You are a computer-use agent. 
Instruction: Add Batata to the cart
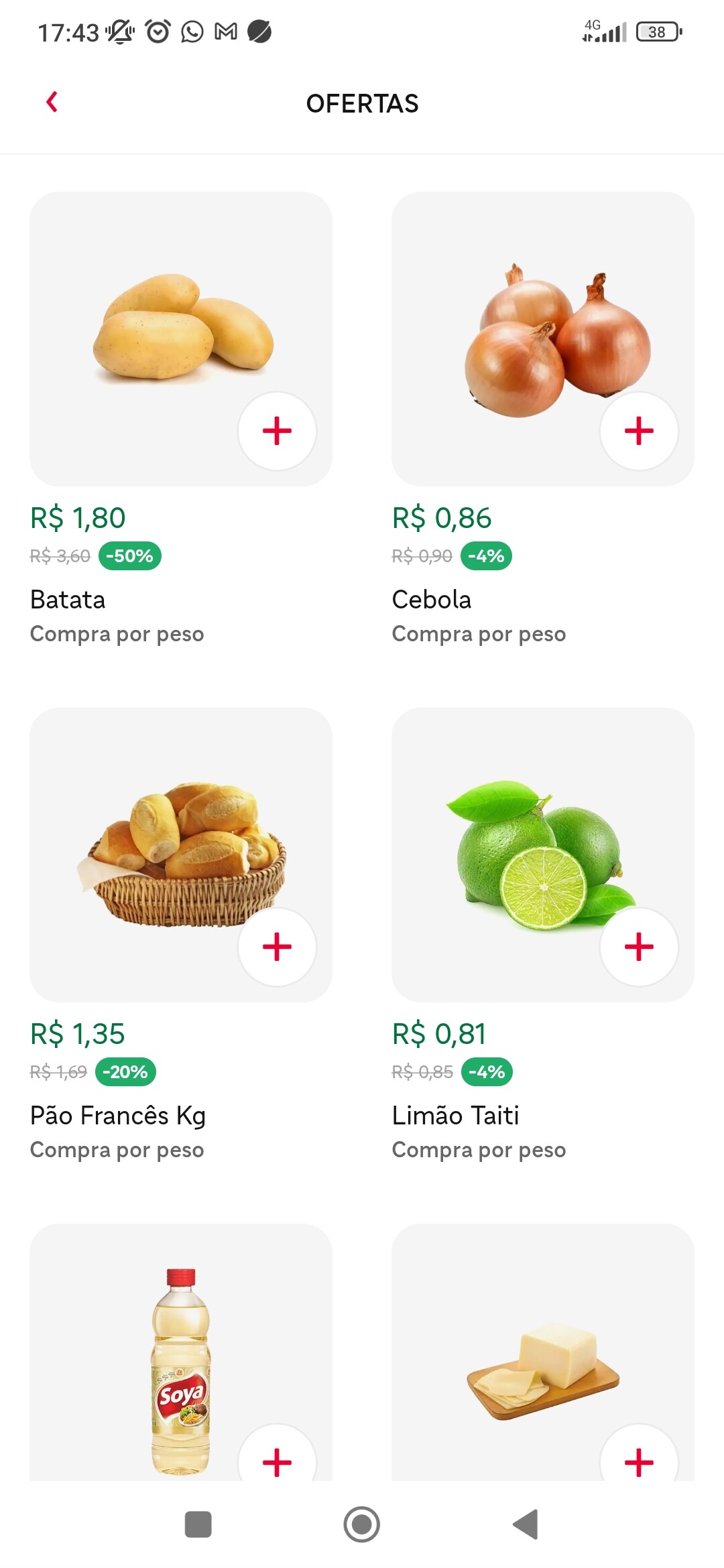point(277,431)
